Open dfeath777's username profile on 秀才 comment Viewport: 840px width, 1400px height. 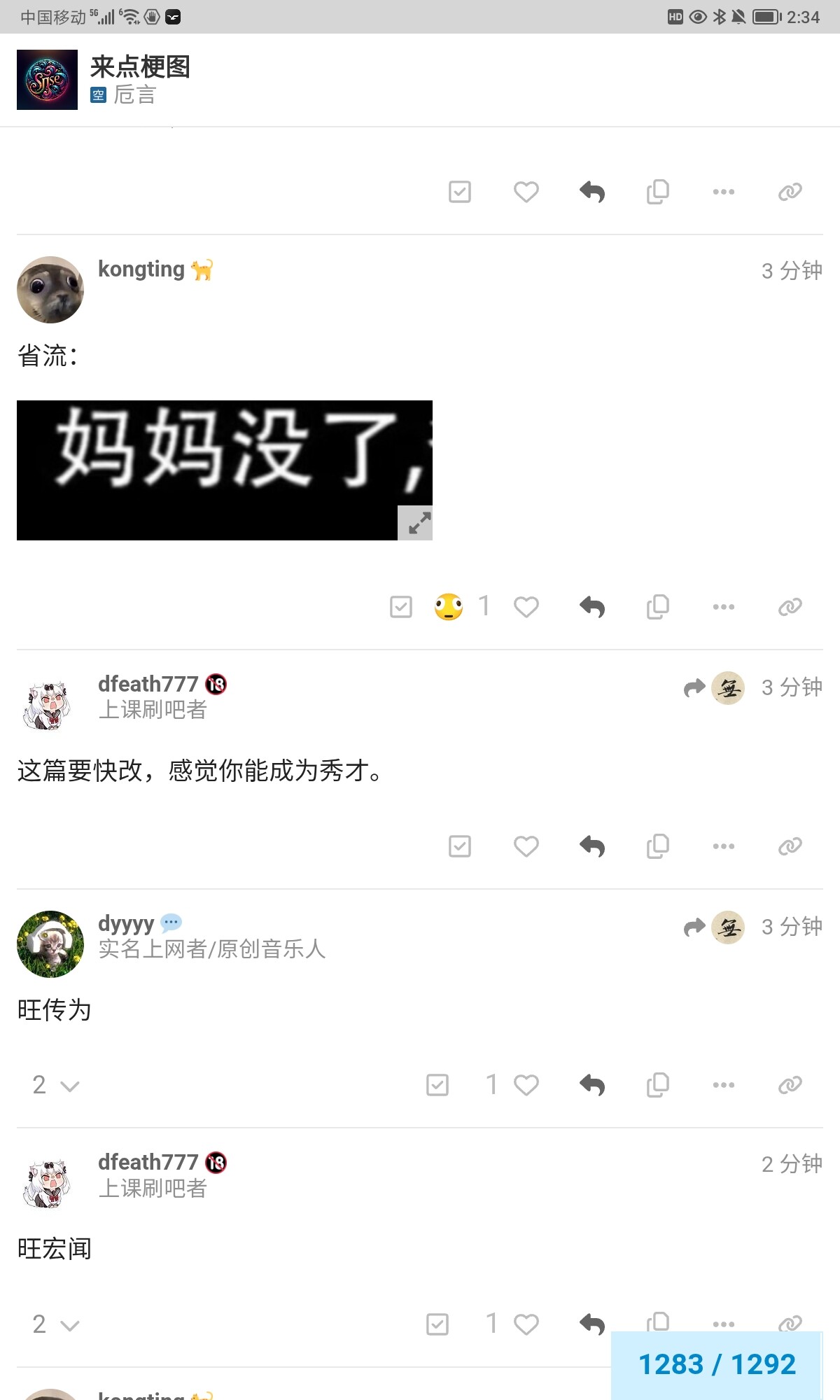(x=148, y=684)
